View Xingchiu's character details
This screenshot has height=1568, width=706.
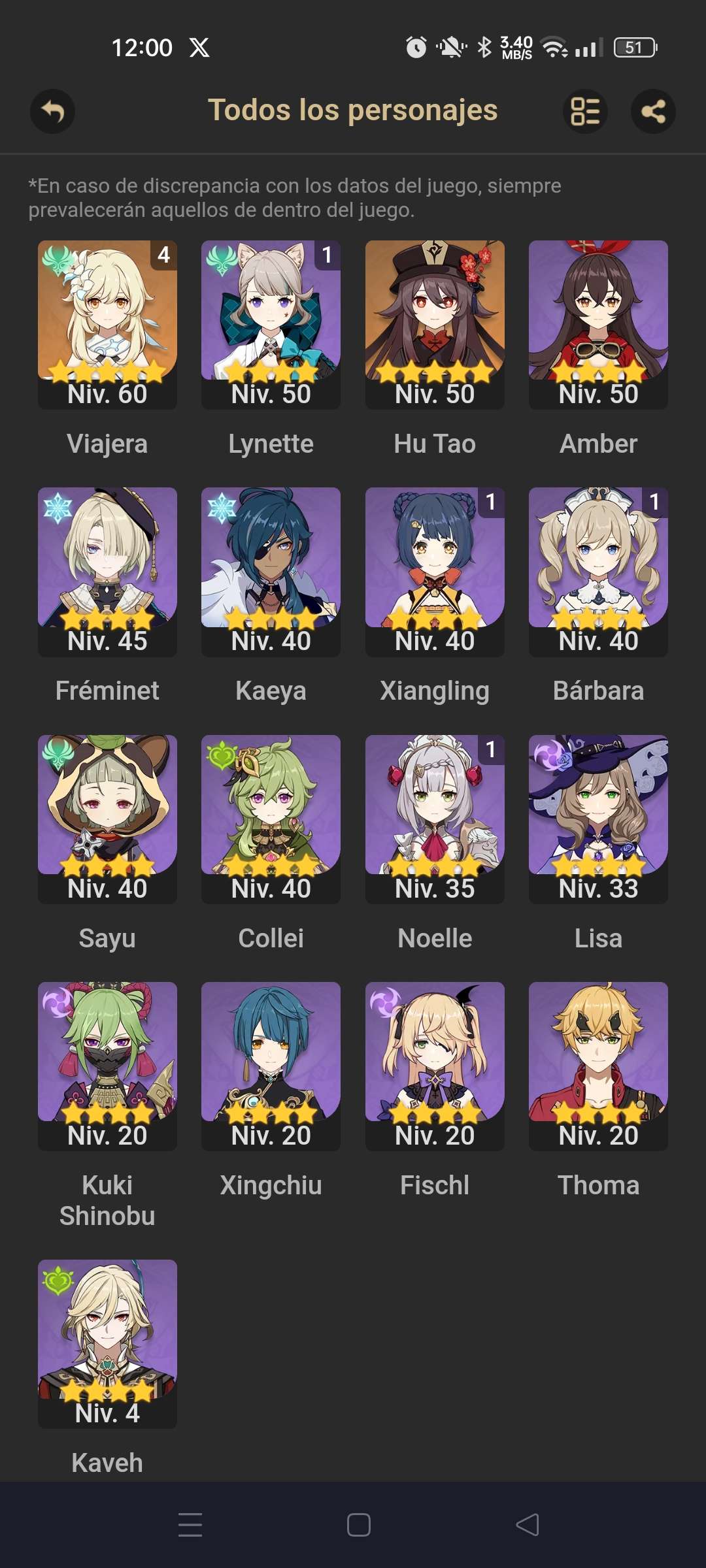pos(271,1066)
